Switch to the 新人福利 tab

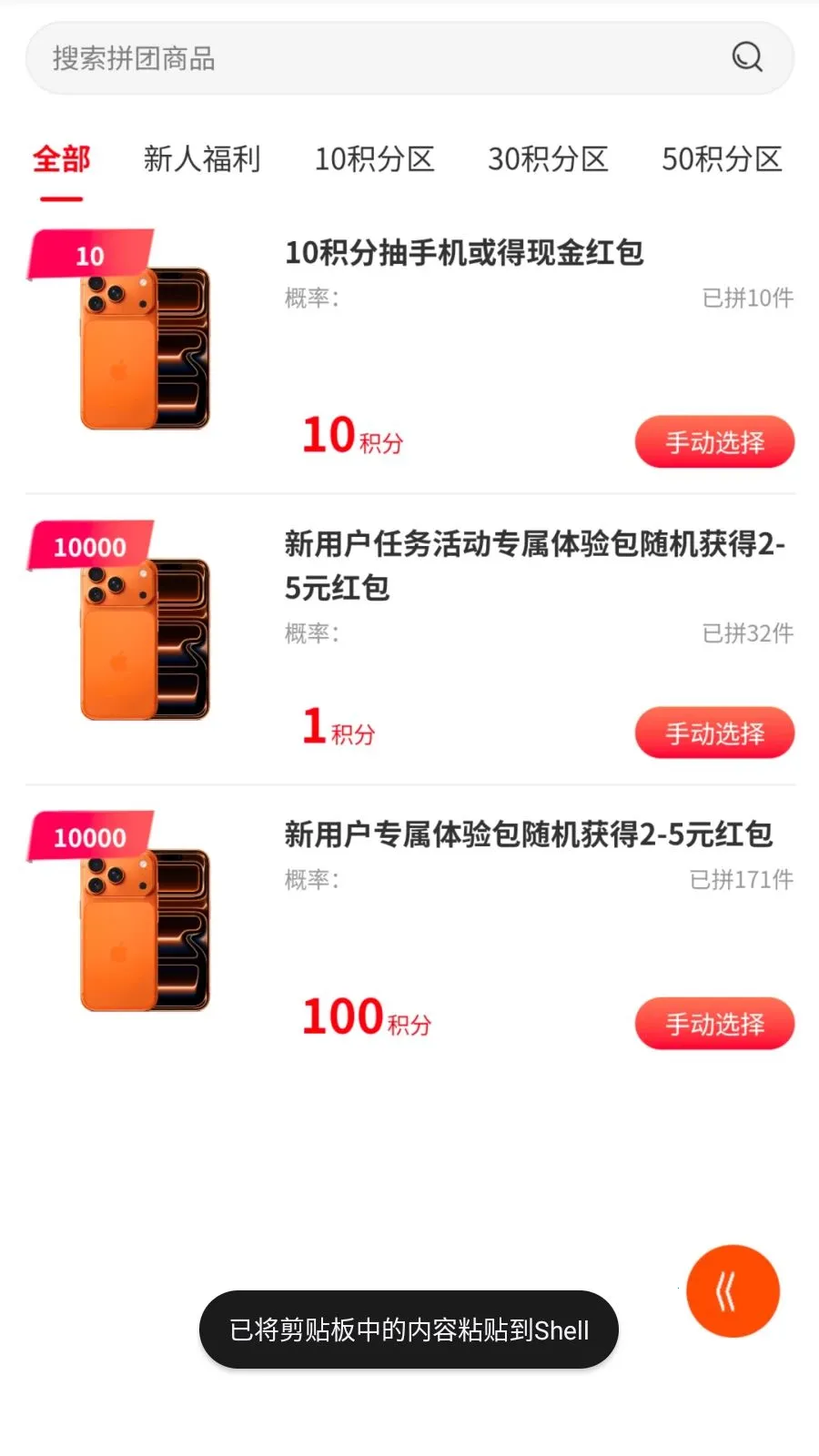202,159
